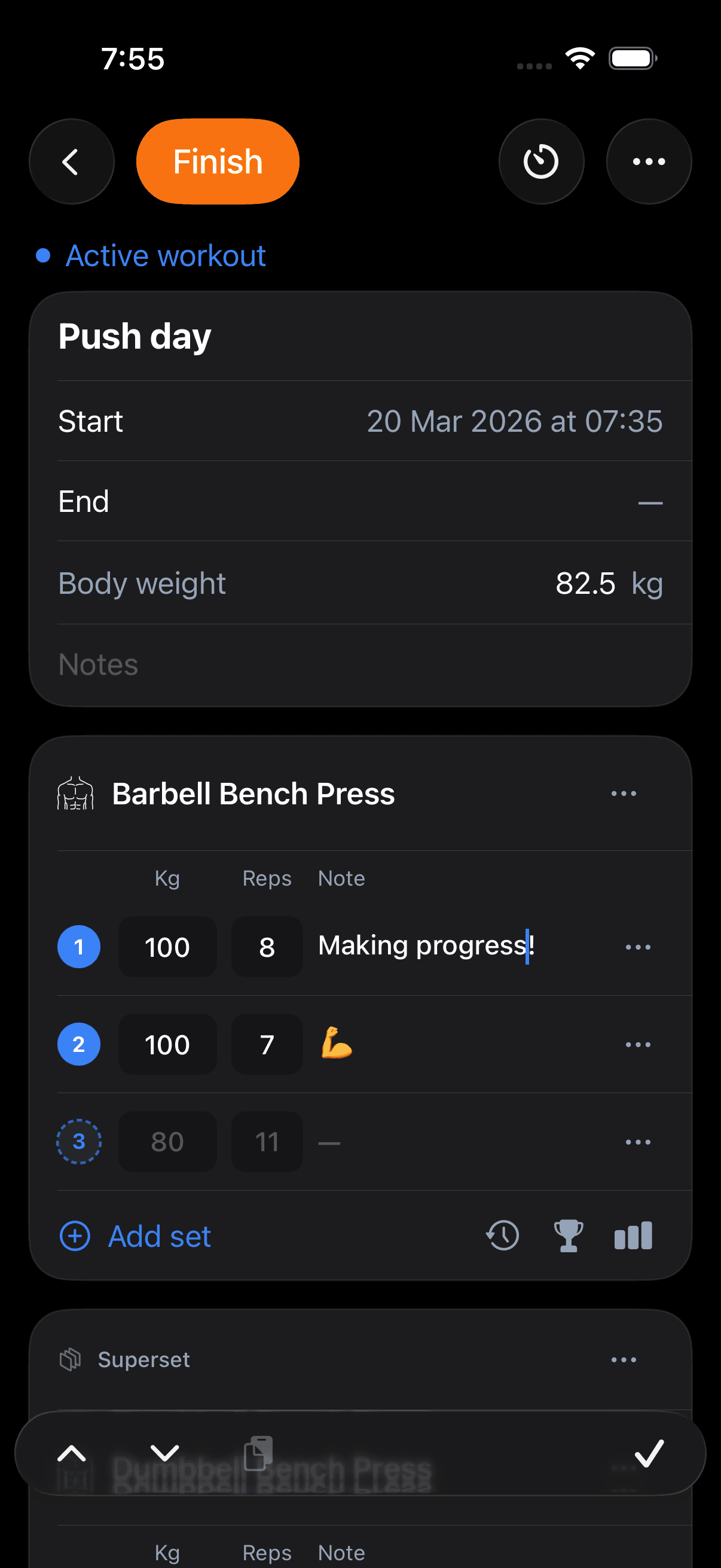
Task: Tap Add set for Barbell Bench Press
Action: [160, 1236]
